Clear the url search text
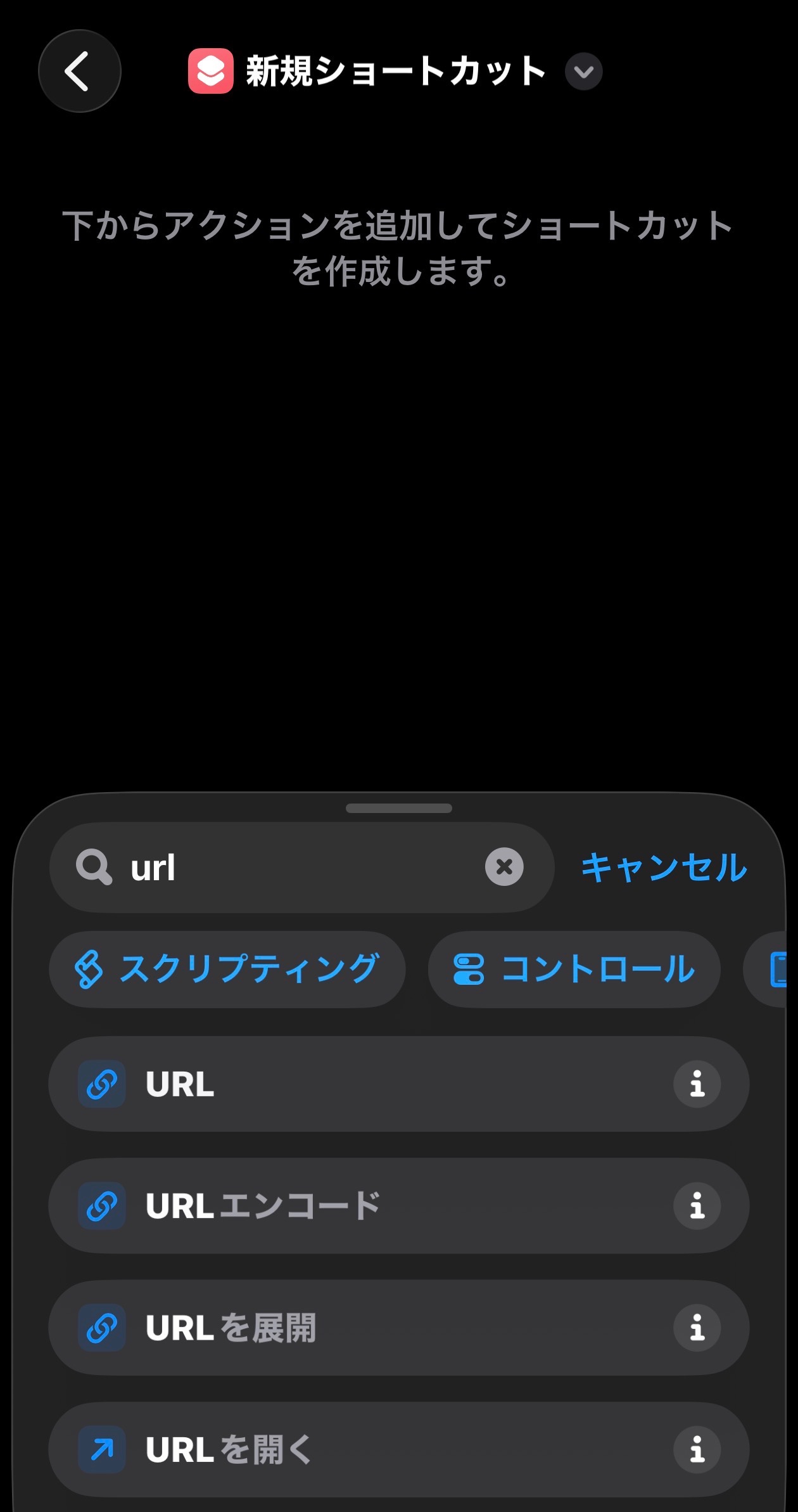This screenshot has width=798, height=1512. coord(504,867)
